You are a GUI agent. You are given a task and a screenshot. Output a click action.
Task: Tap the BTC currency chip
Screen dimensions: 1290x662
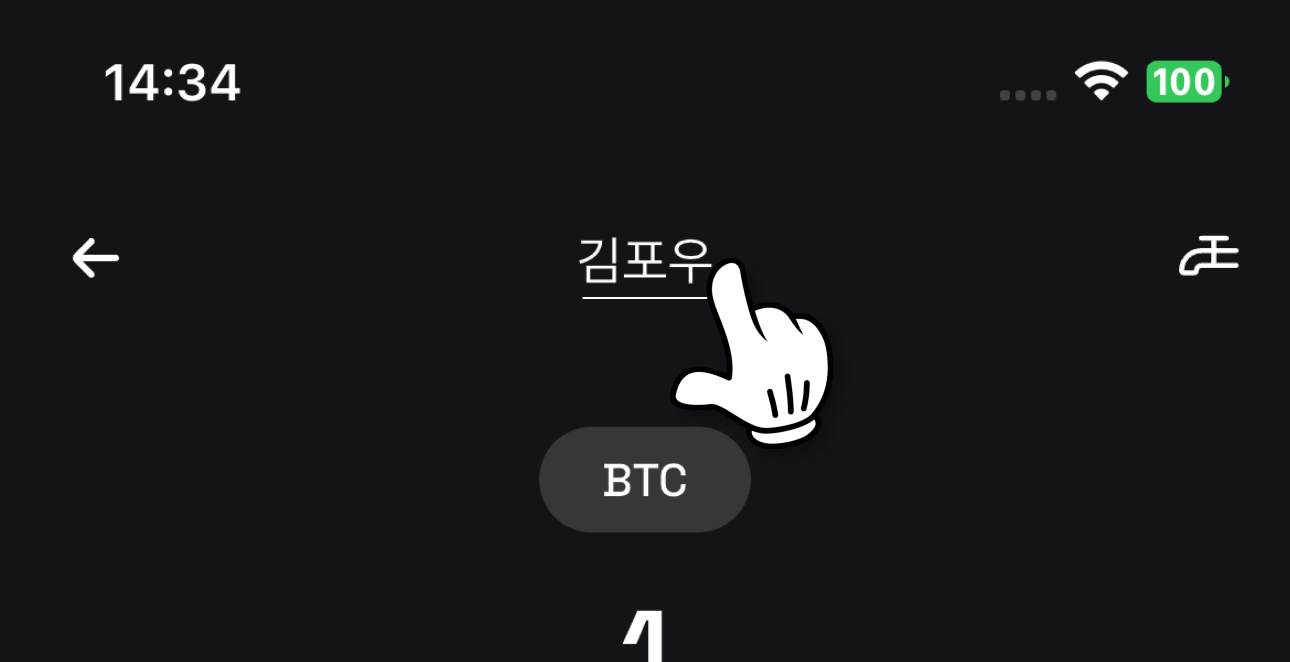click(645, 480)
